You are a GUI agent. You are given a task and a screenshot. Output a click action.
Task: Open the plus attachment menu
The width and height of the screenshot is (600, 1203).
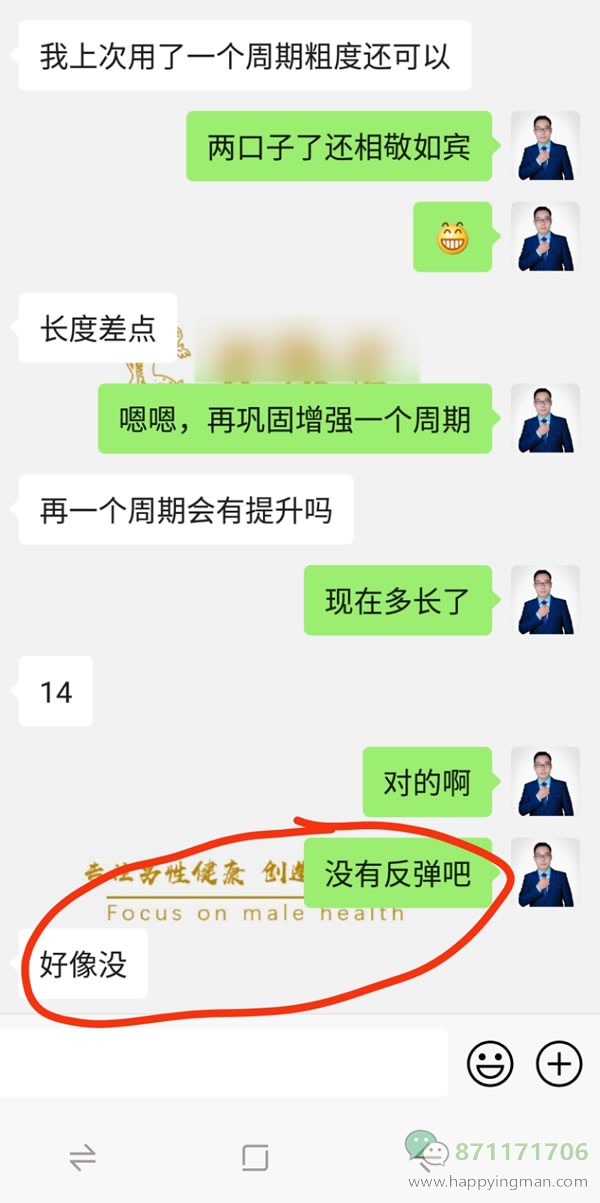[x=559, y=1063]
